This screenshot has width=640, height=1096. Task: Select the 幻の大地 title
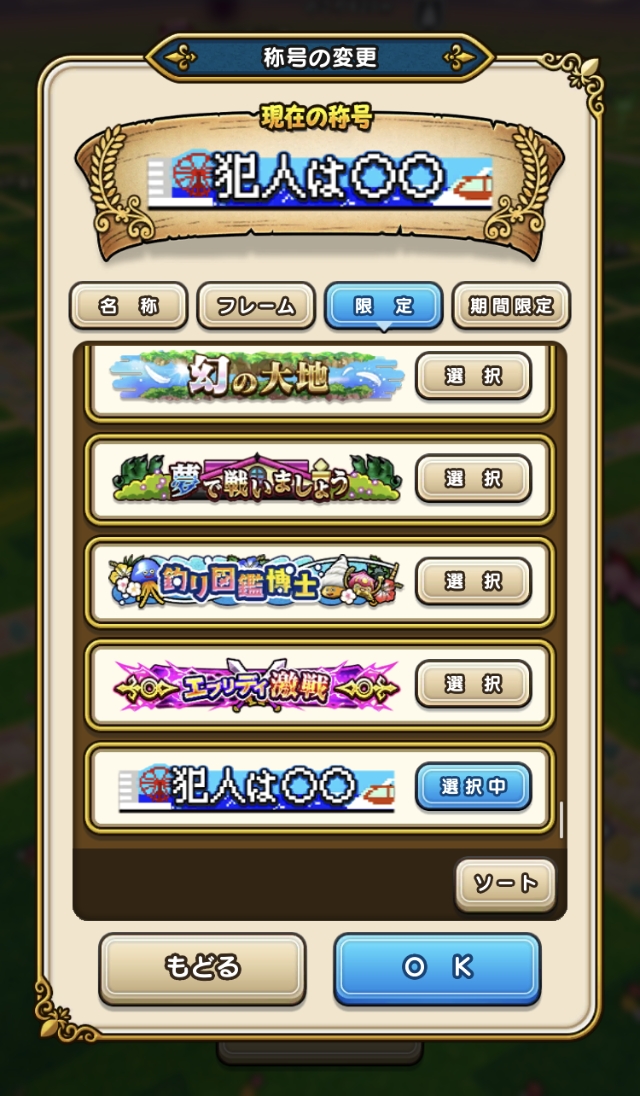(474, 376)
